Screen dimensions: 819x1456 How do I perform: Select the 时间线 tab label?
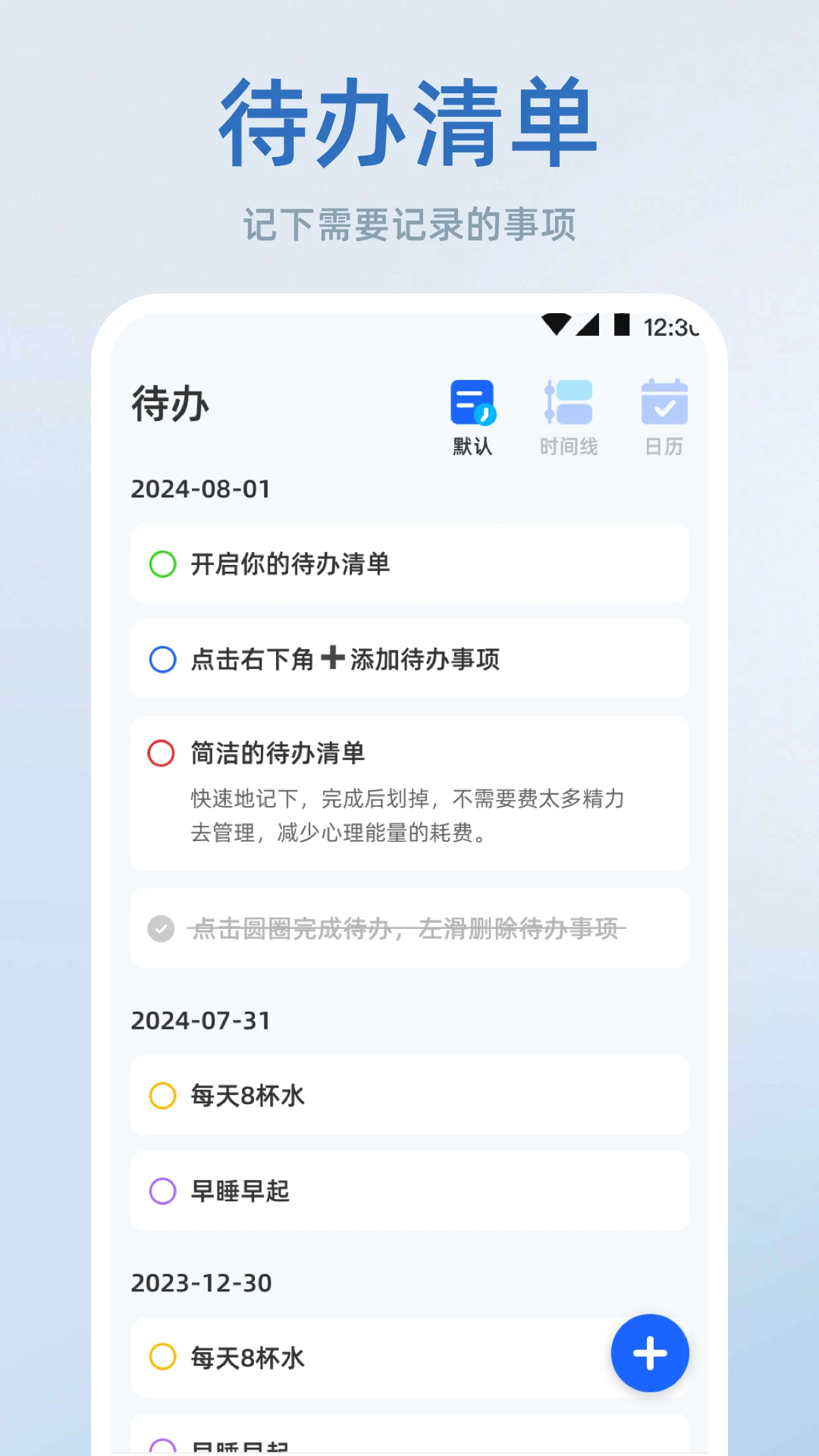[569, 447]
